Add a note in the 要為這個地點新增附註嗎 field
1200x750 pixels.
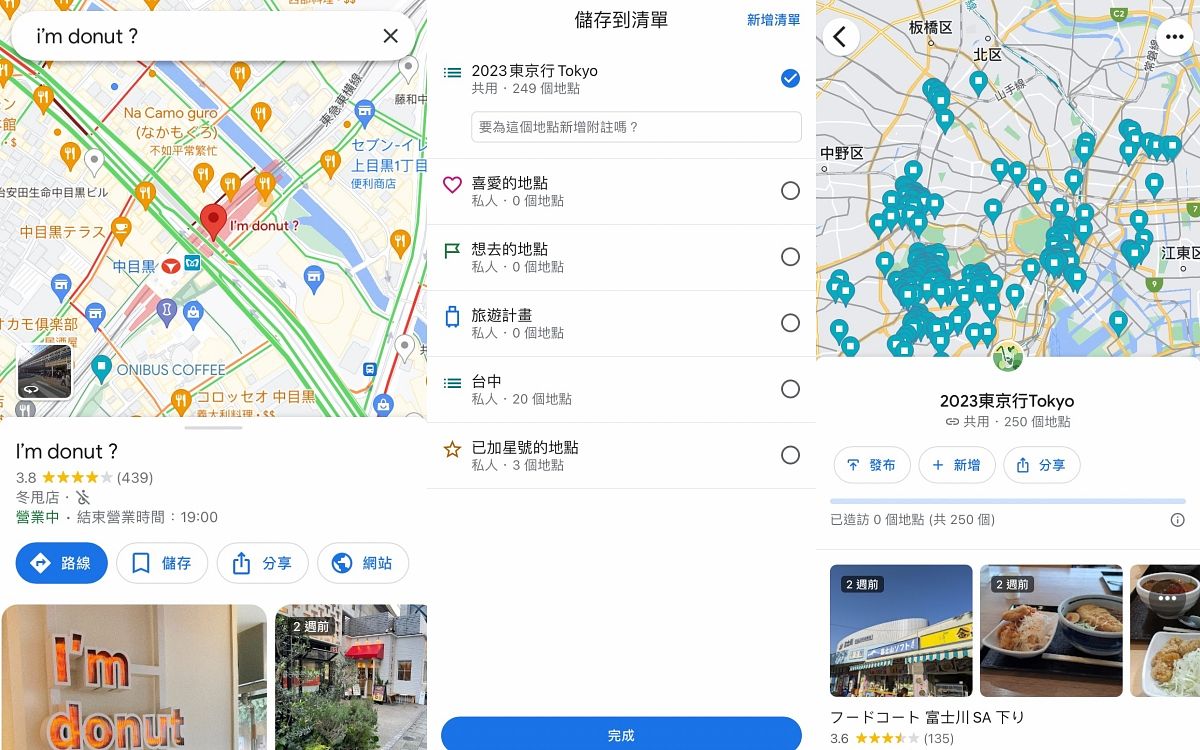pos(636,127)
